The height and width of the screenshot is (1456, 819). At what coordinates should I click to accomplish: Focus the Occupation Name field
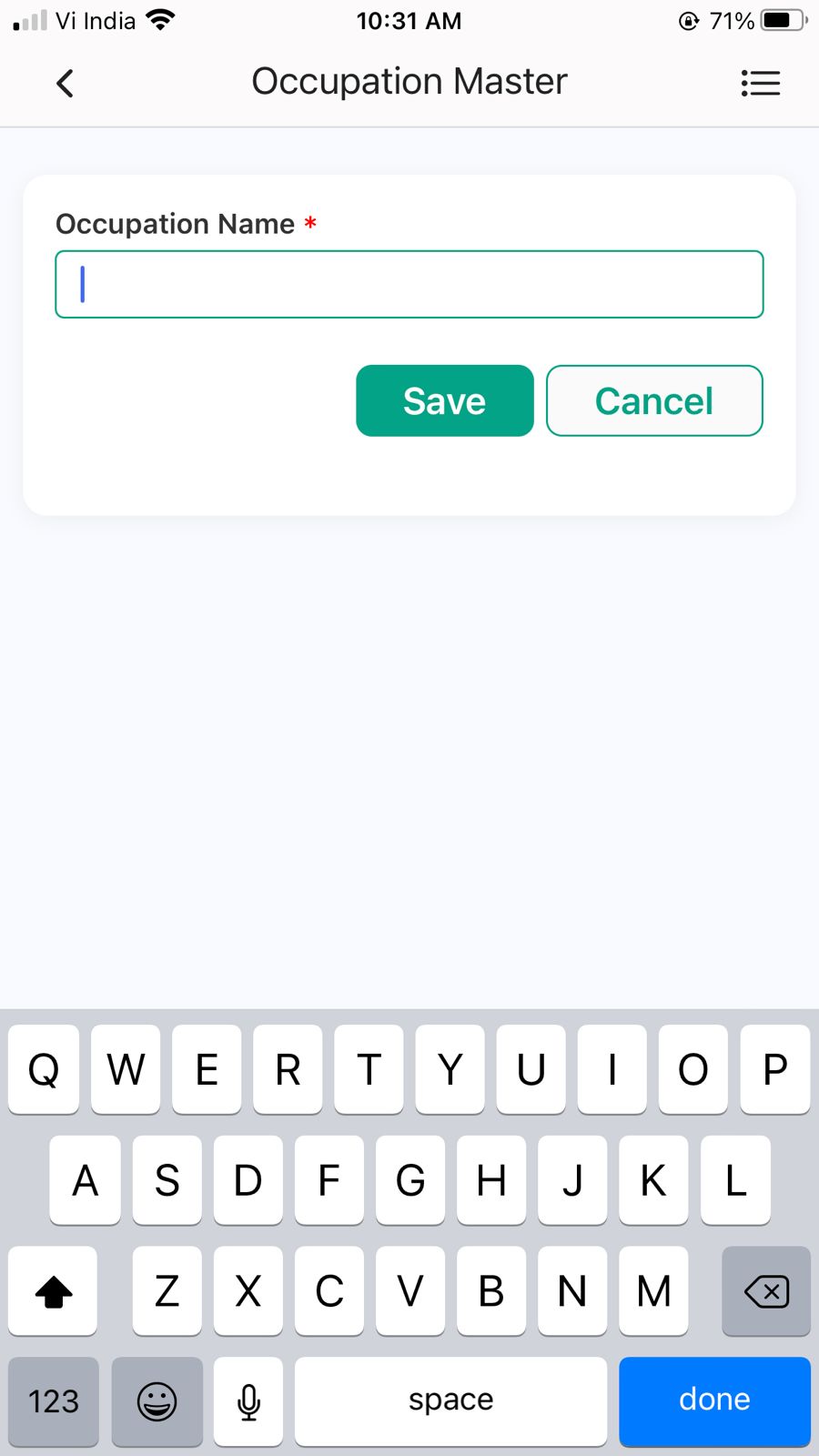click(x=409, y=285)
